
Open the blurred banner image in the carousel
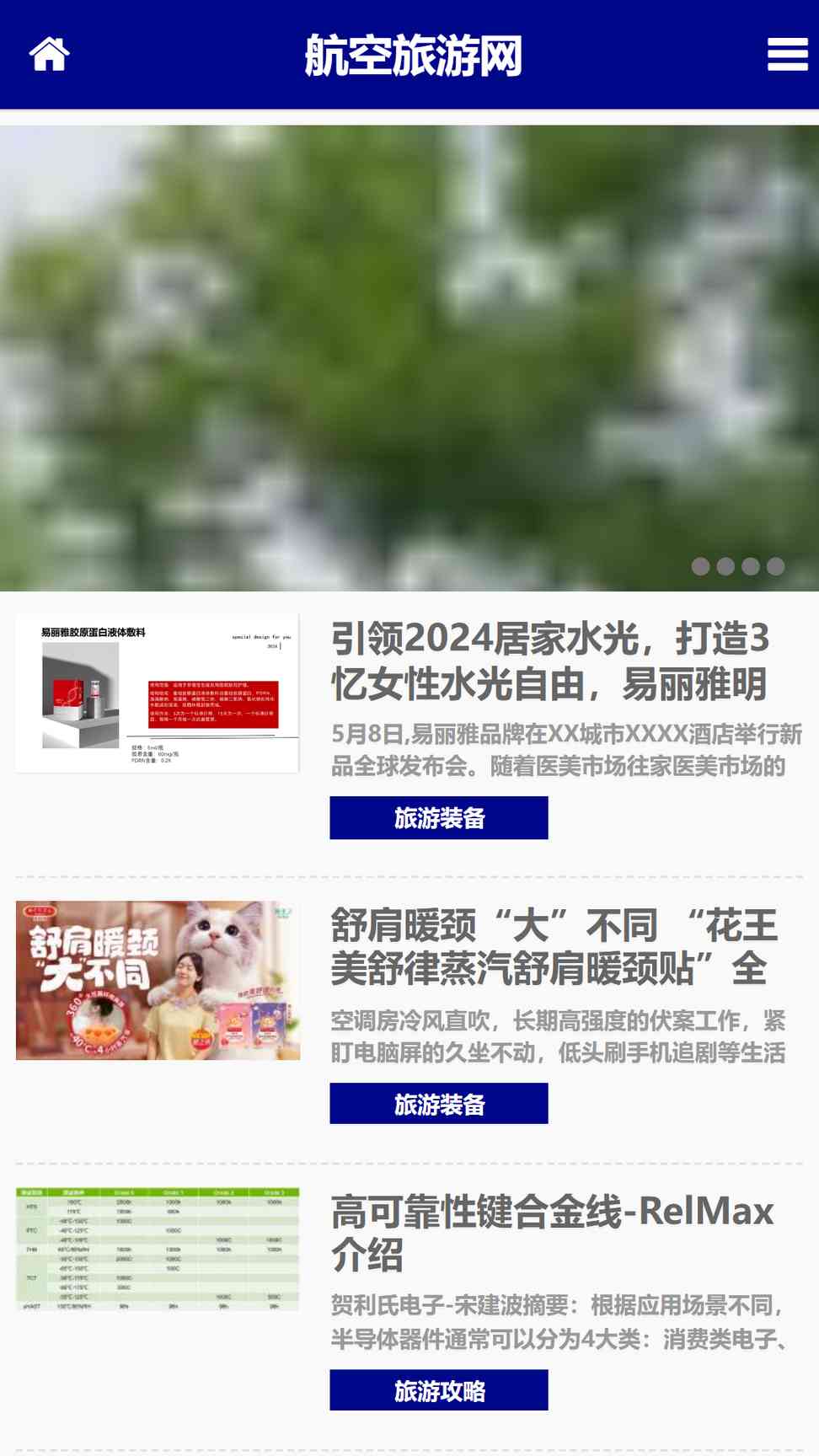pos(409,358)
